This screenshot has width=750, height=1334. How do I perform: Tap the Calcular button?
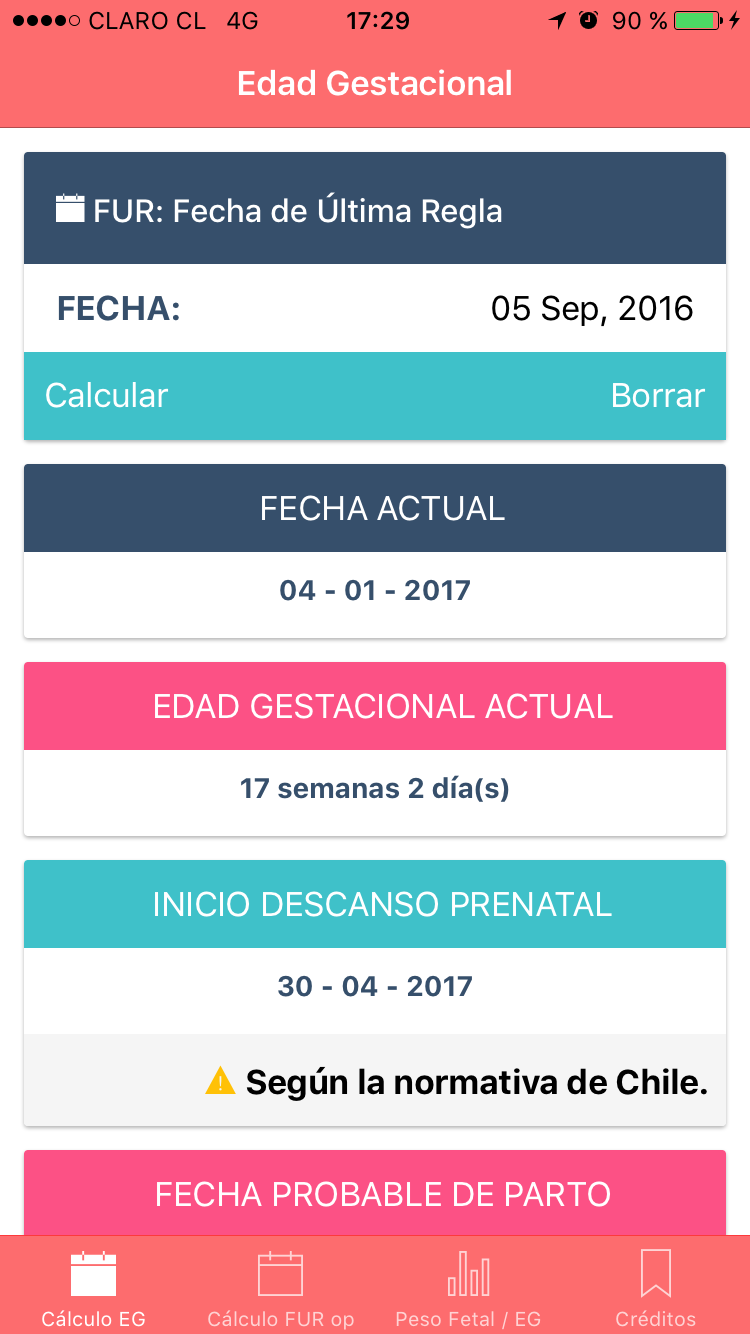coord(107,396)
